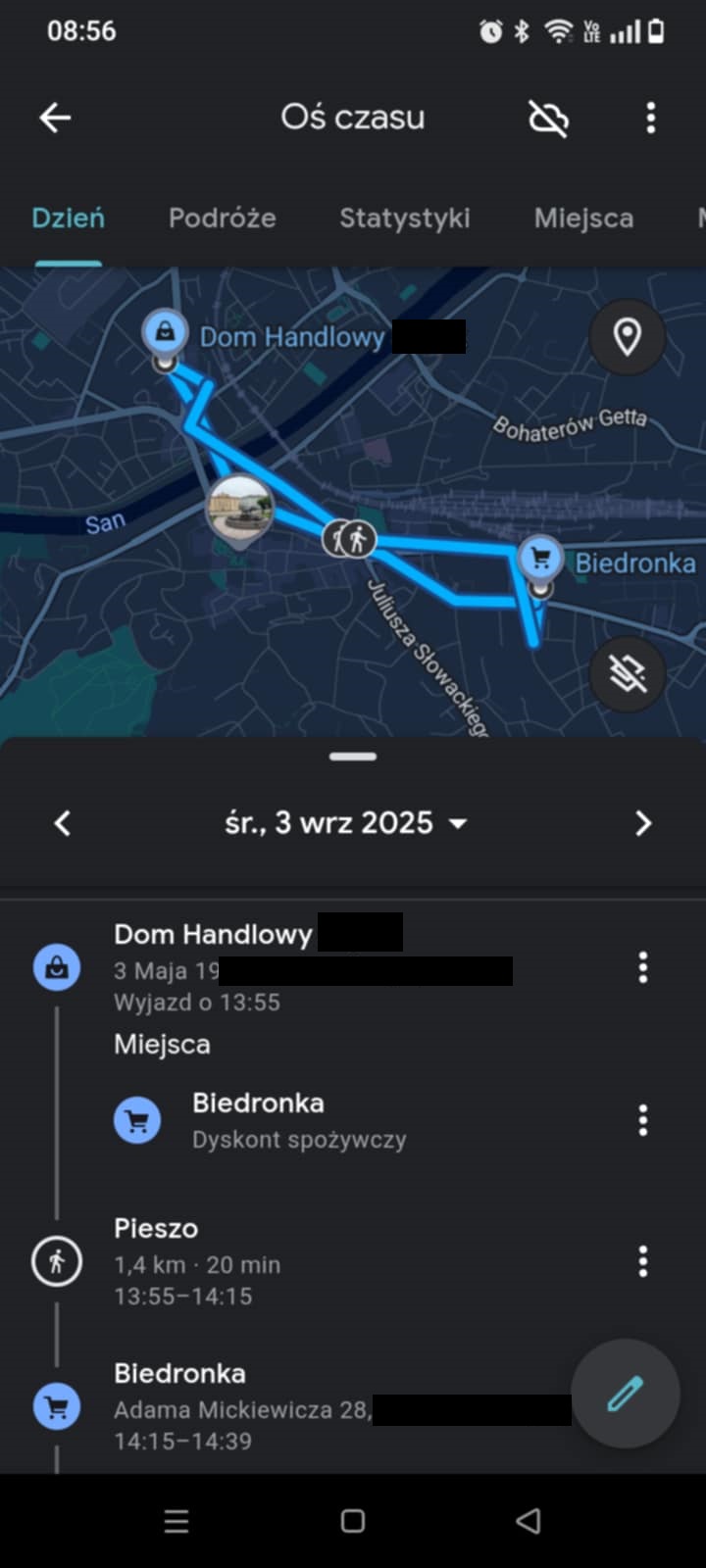Tap the location pin button on map
Screen dimensions: 706x1568
627,337
